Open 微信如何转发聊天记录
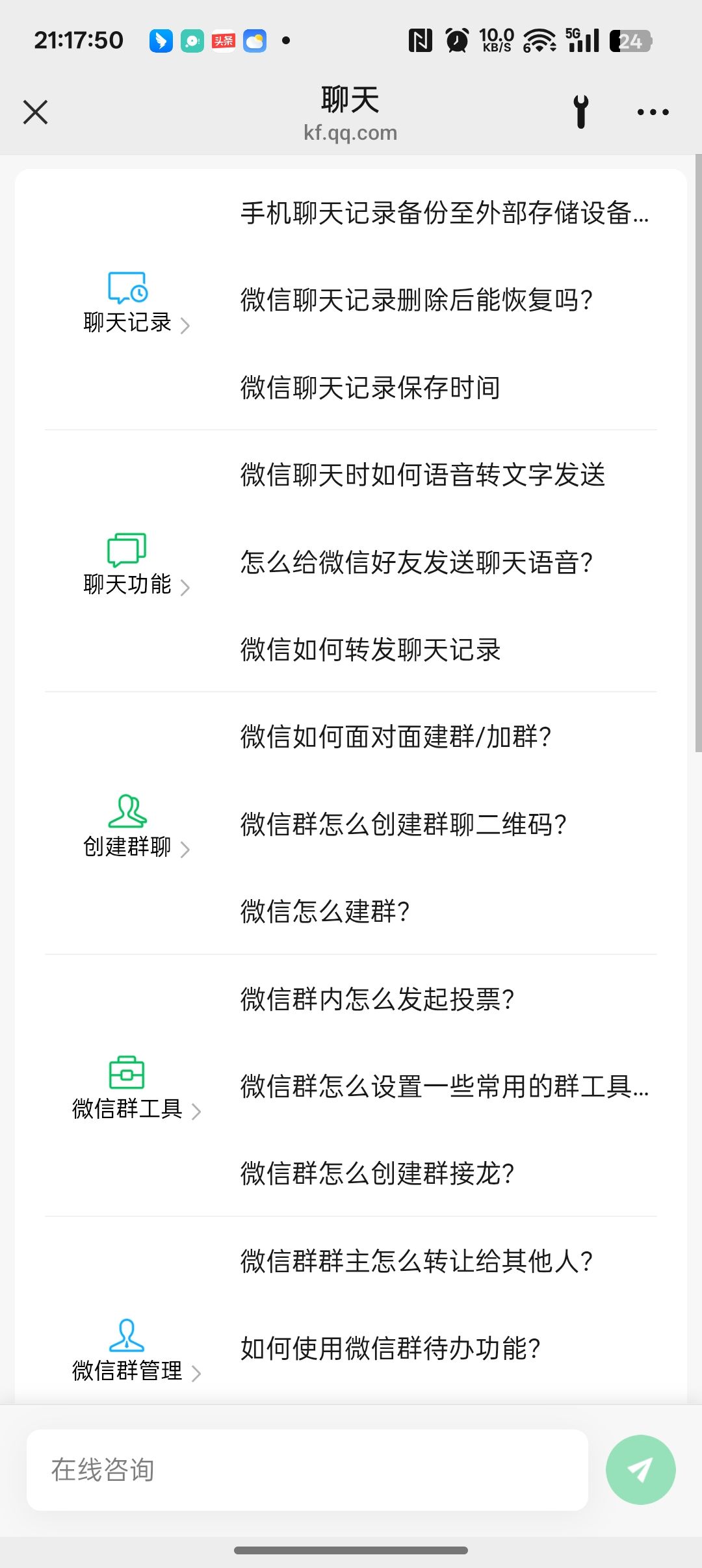Image resolution: width=702 pixels, height=1568 pixels. 370,650
